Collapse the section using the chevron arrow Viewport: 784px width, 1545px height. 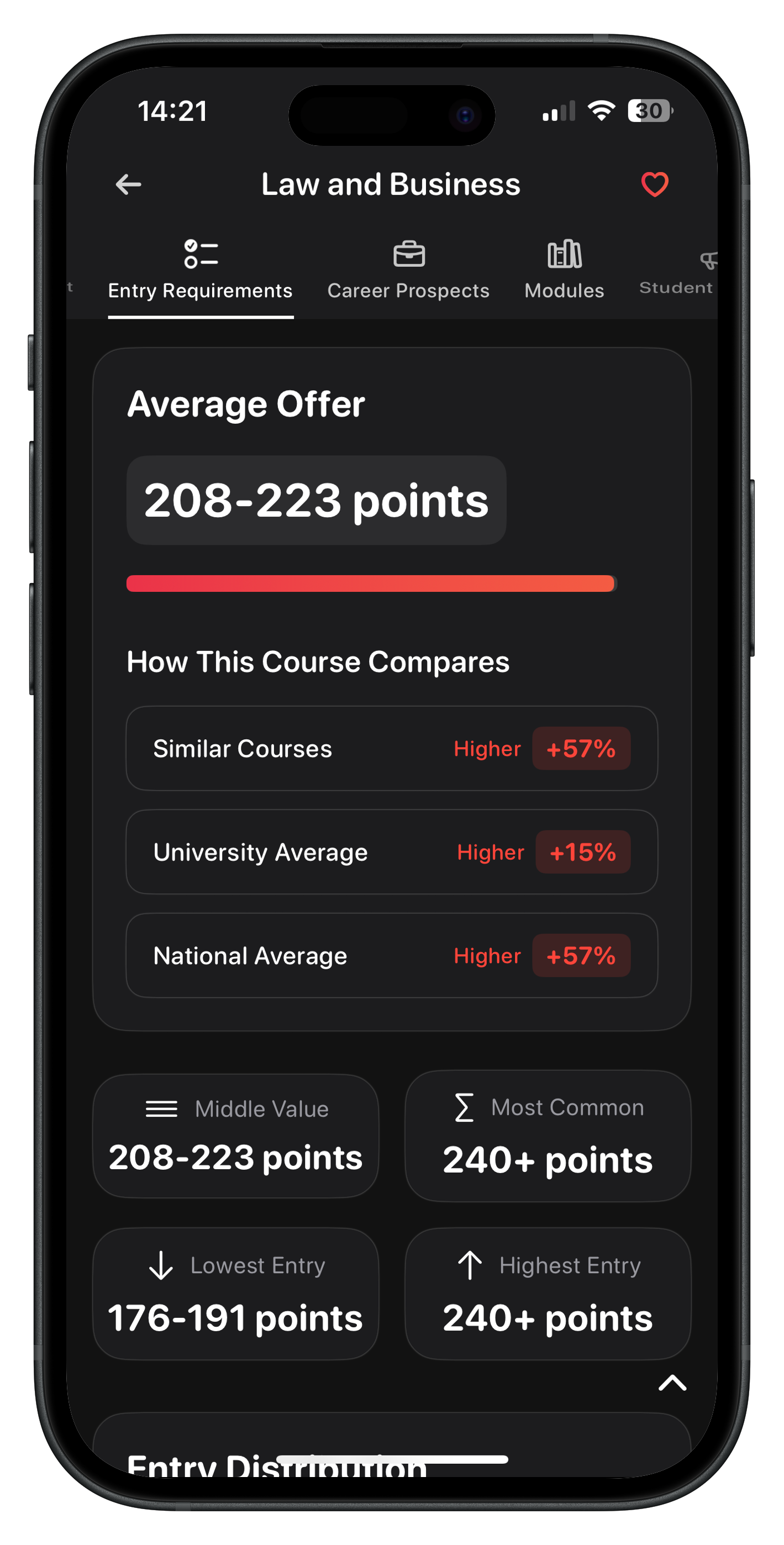[x=673, y=1384]
